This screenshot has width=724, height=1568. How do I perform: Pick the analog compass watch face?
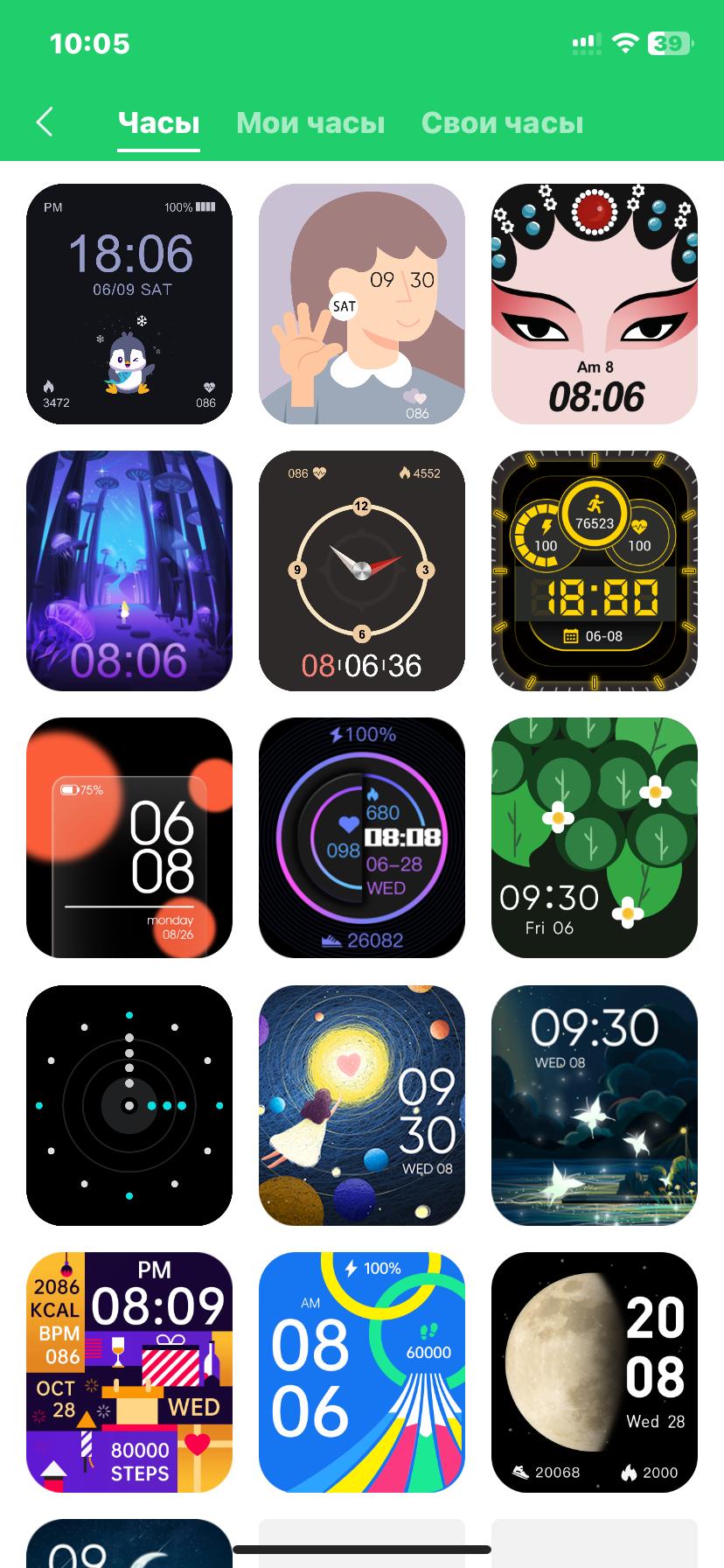(x=362, y=571)
